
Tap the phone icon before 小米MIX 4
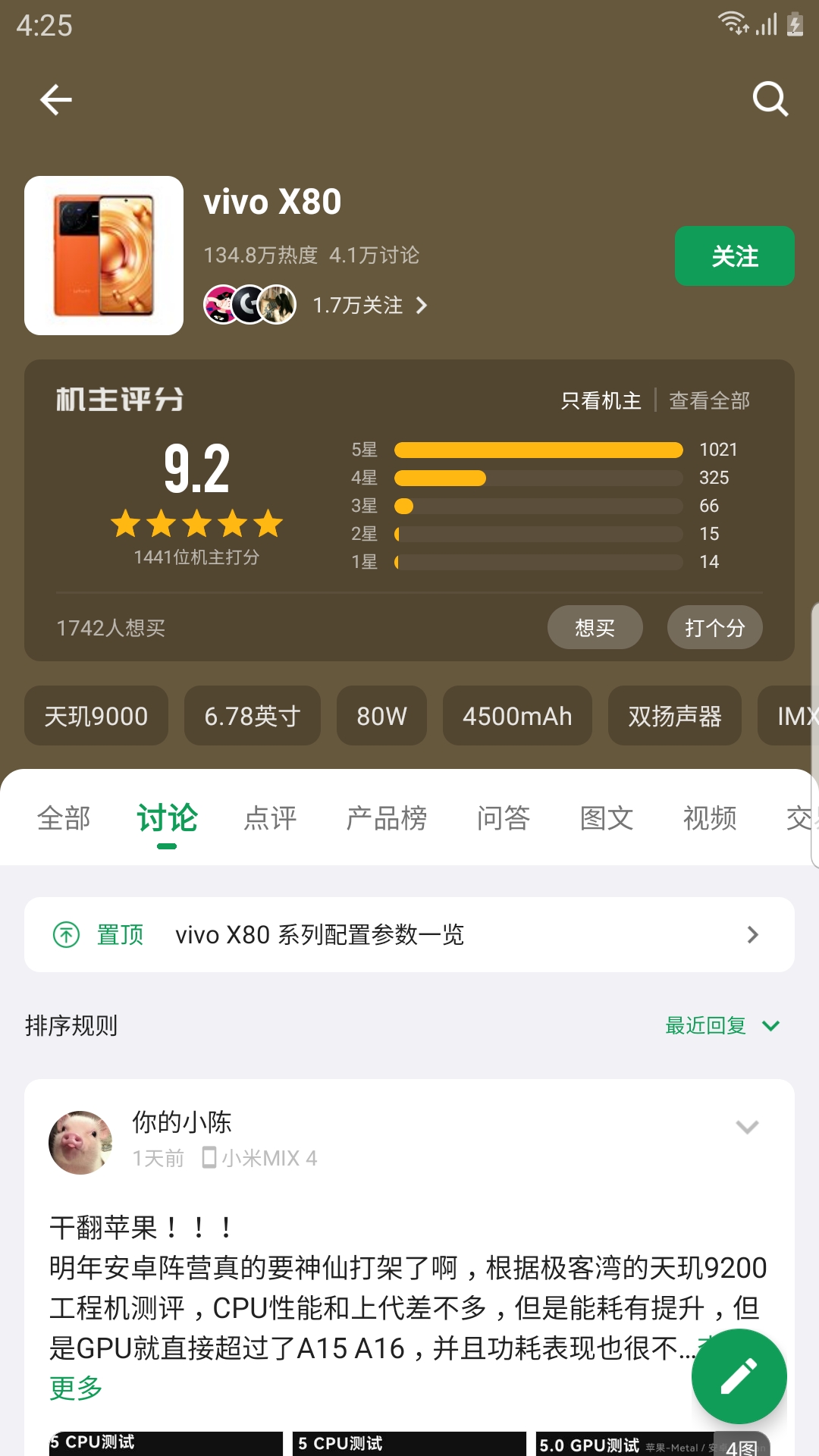coord(207,1158)
